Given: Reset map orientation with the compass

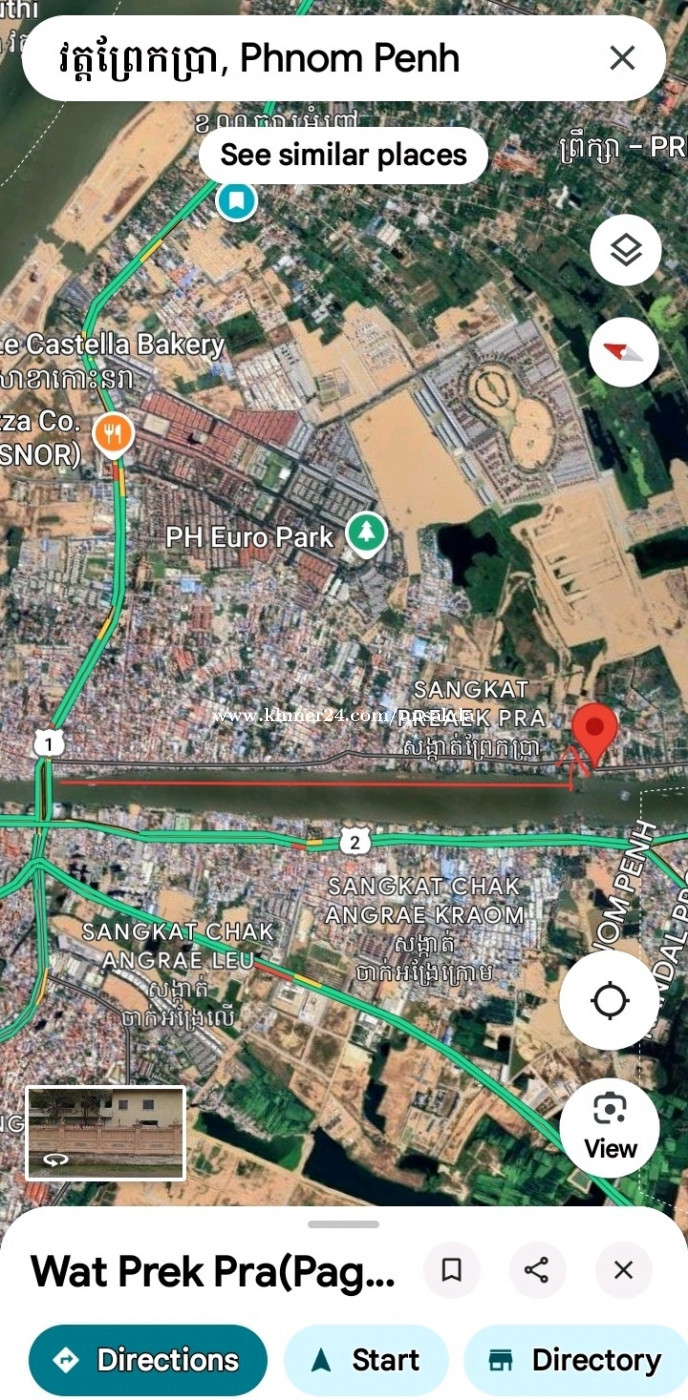Looking at the screenshot, I should (x=624, y=352).
